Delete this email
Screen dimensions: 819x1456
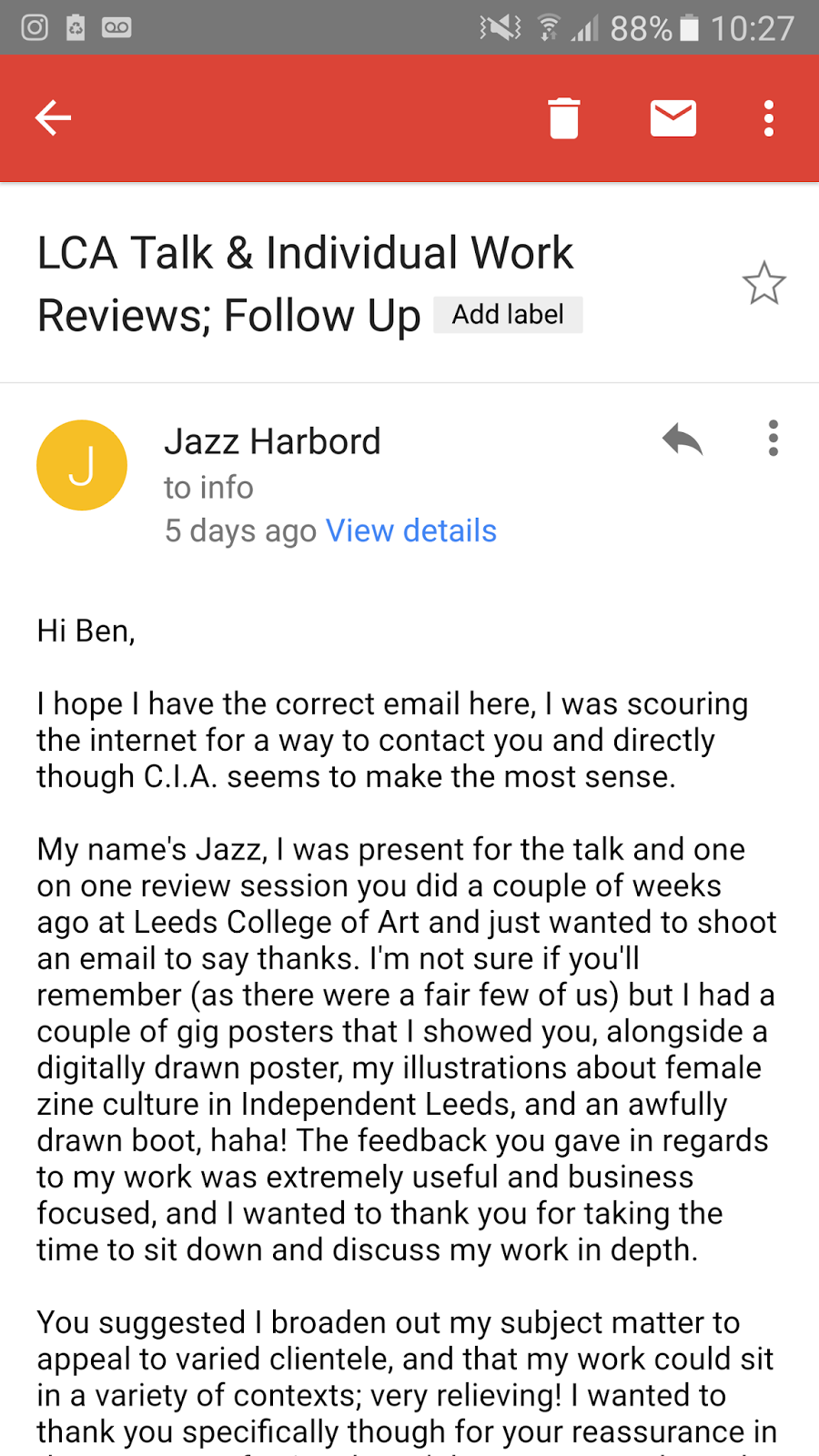point(563,118)
